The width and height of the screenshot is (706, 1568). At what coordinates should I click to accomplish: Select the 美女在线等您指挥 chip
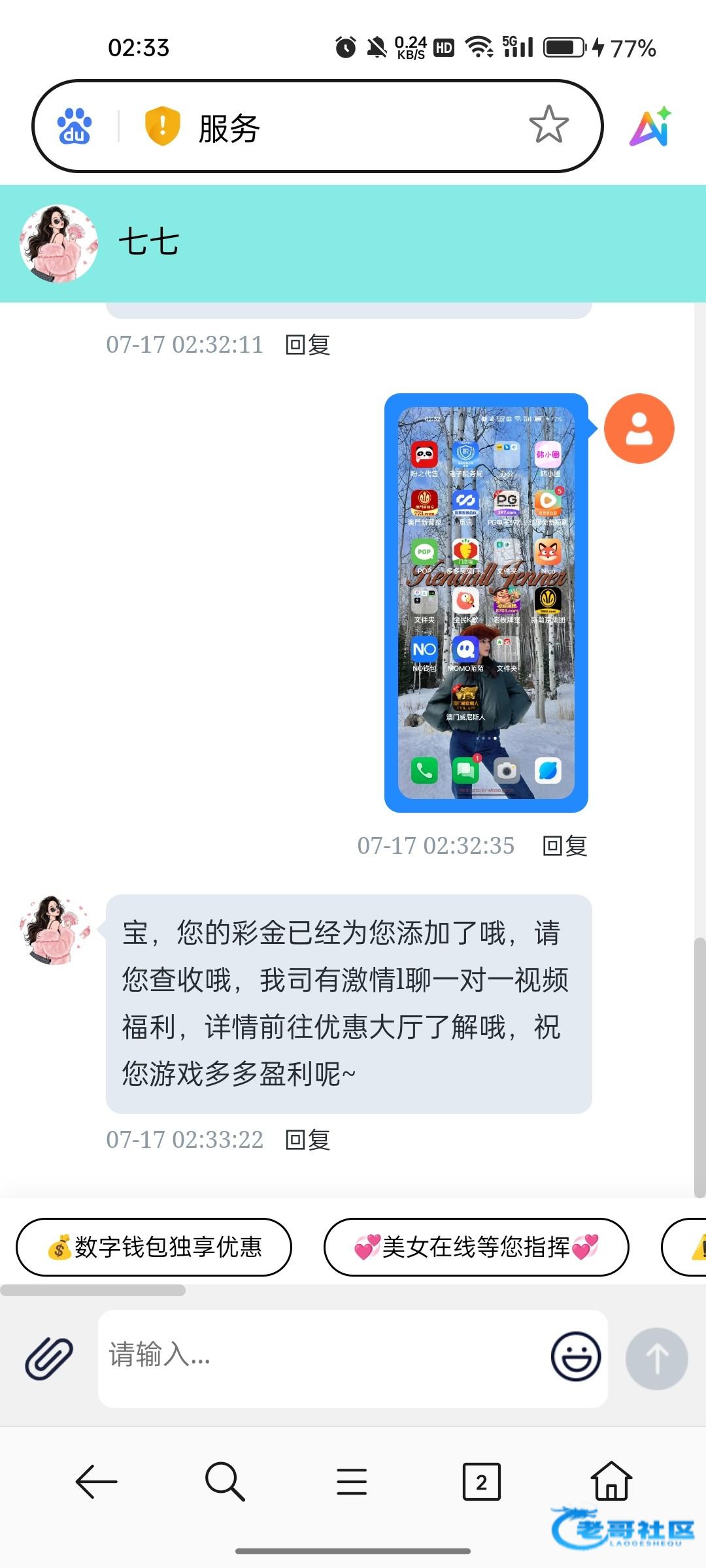pos(476,1247)
